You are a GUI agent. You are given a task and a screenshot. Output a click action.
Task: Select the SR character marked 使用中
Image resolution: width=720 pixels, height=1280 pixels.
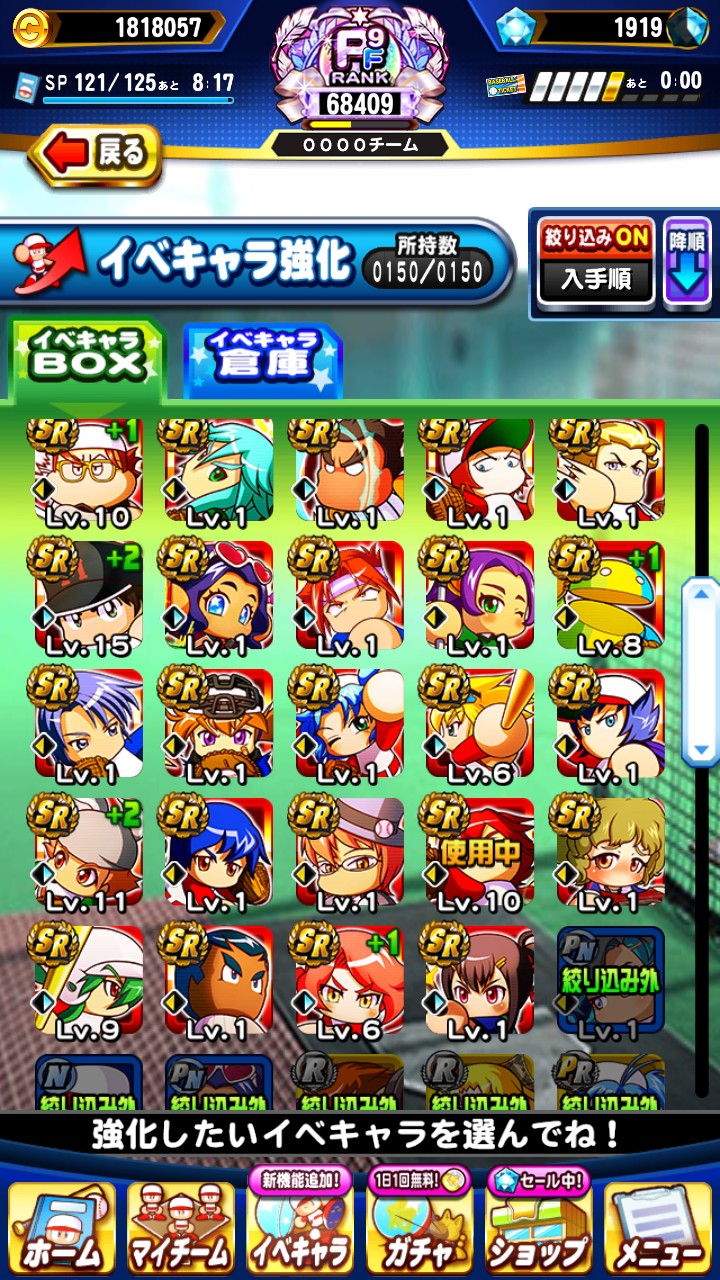[479, 853]
